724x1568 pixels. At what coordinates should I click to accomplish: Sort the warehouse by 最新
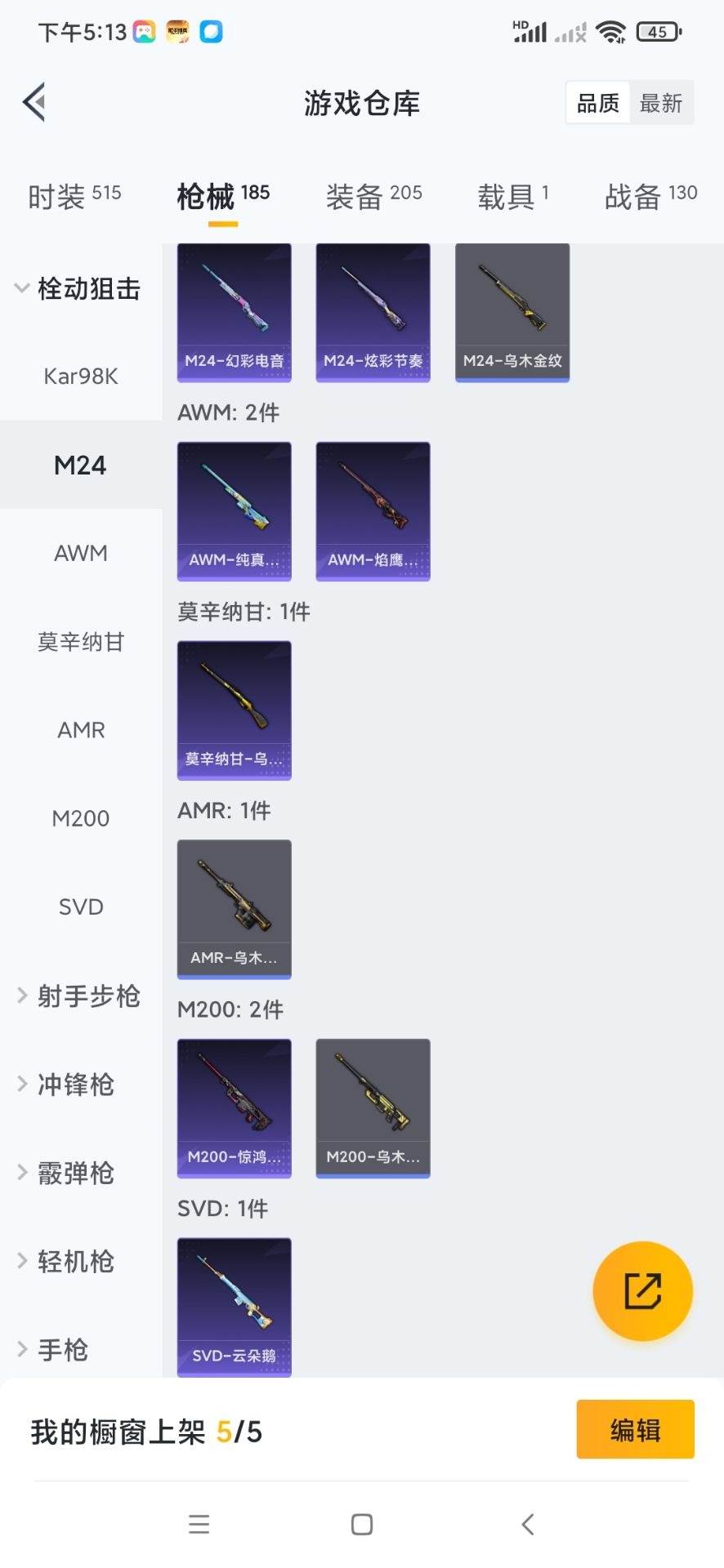tap(660, 103)
